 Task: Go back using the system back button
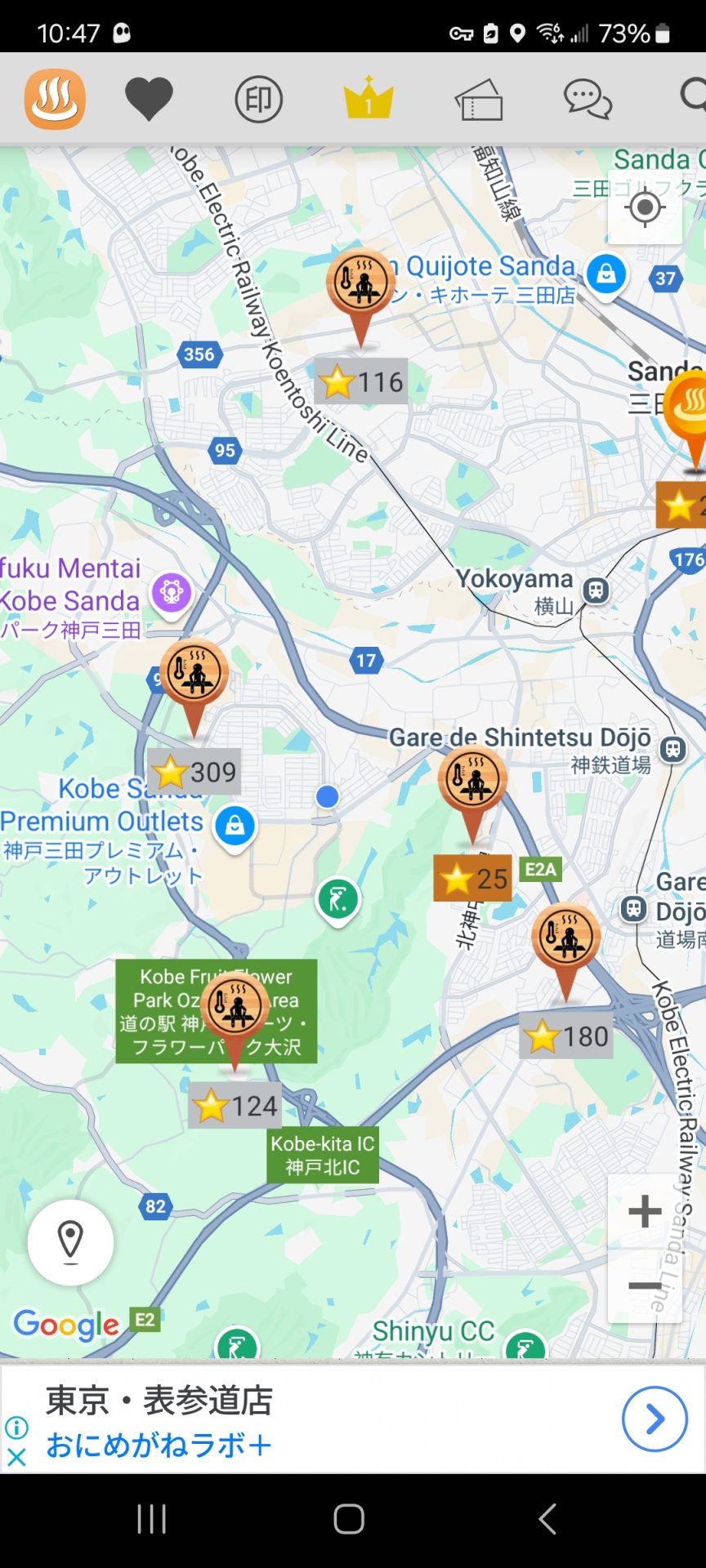click(x=548, y=1519)
